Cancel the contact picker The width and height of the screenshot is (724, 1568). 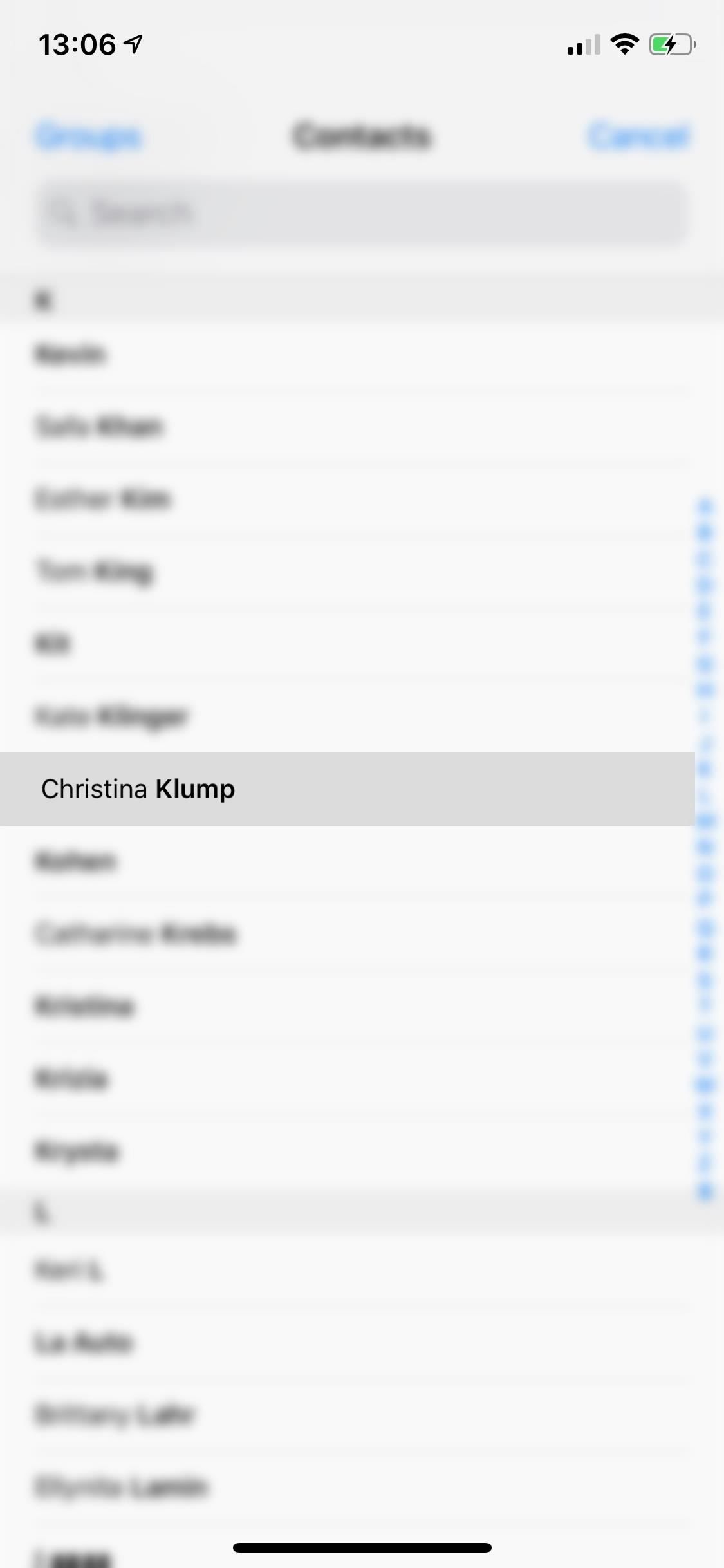point(638,136)
